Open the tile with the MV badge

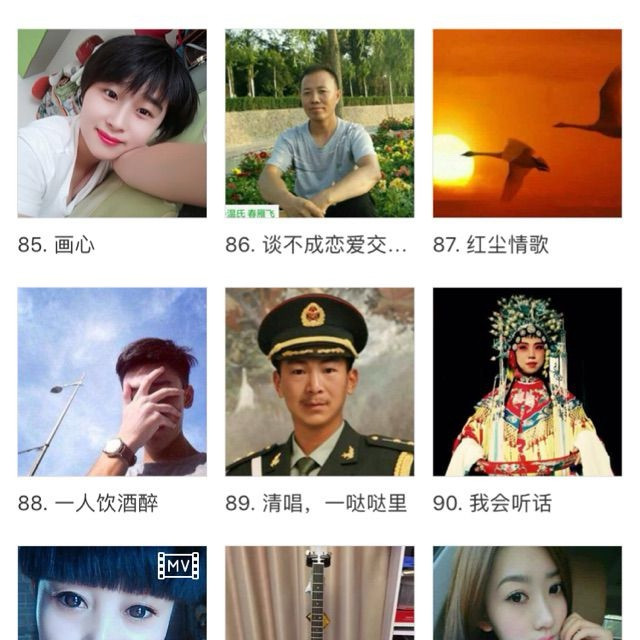(x=112, y=594)
